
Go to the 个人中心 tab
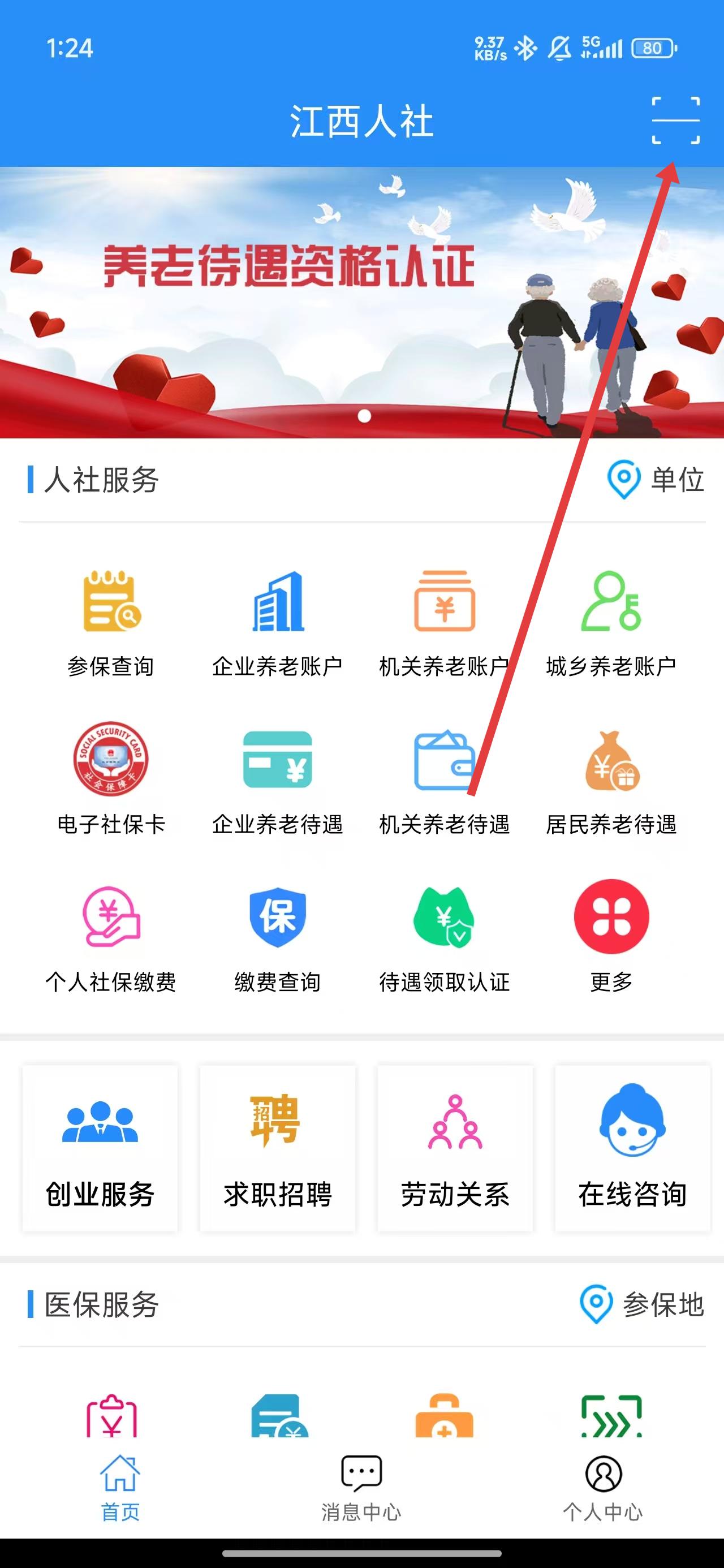(x=603, y=1487)
